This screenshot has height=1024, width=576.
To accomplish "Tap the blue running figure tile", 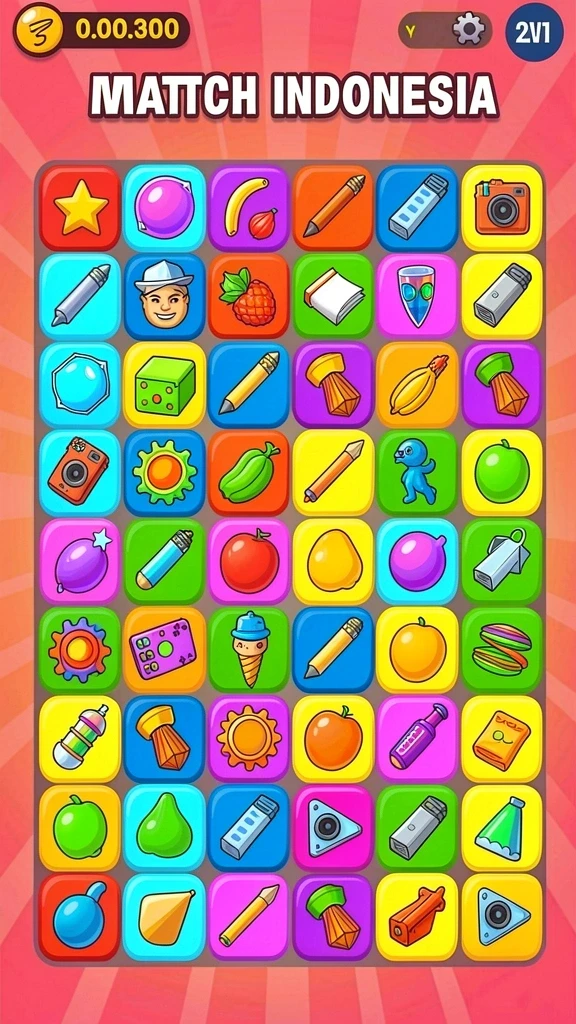I will [417, 472].
